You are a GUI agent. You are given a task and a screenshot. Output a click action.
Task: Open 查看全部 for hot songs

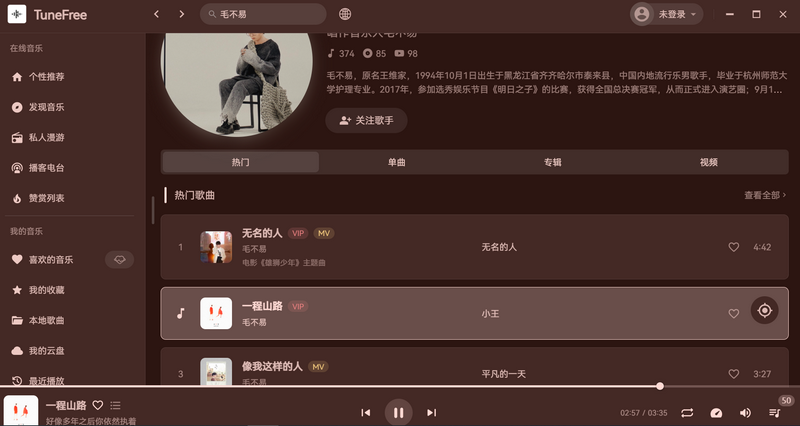(x=765, y=195)
